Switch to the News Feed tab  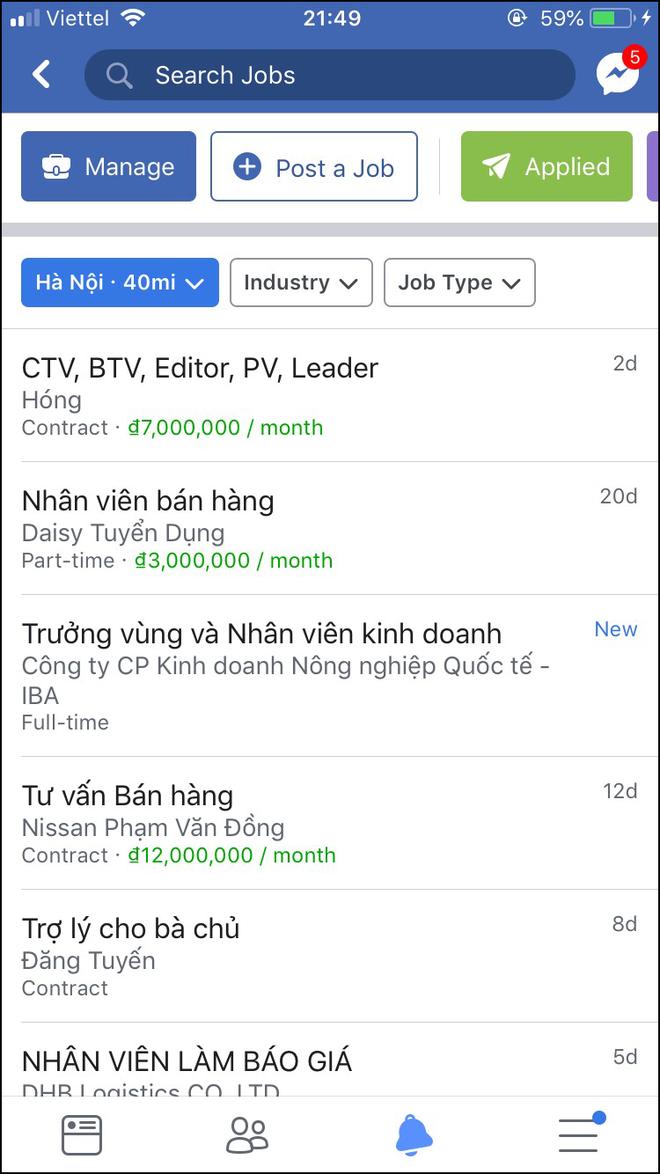click(x=82, y=1135)
